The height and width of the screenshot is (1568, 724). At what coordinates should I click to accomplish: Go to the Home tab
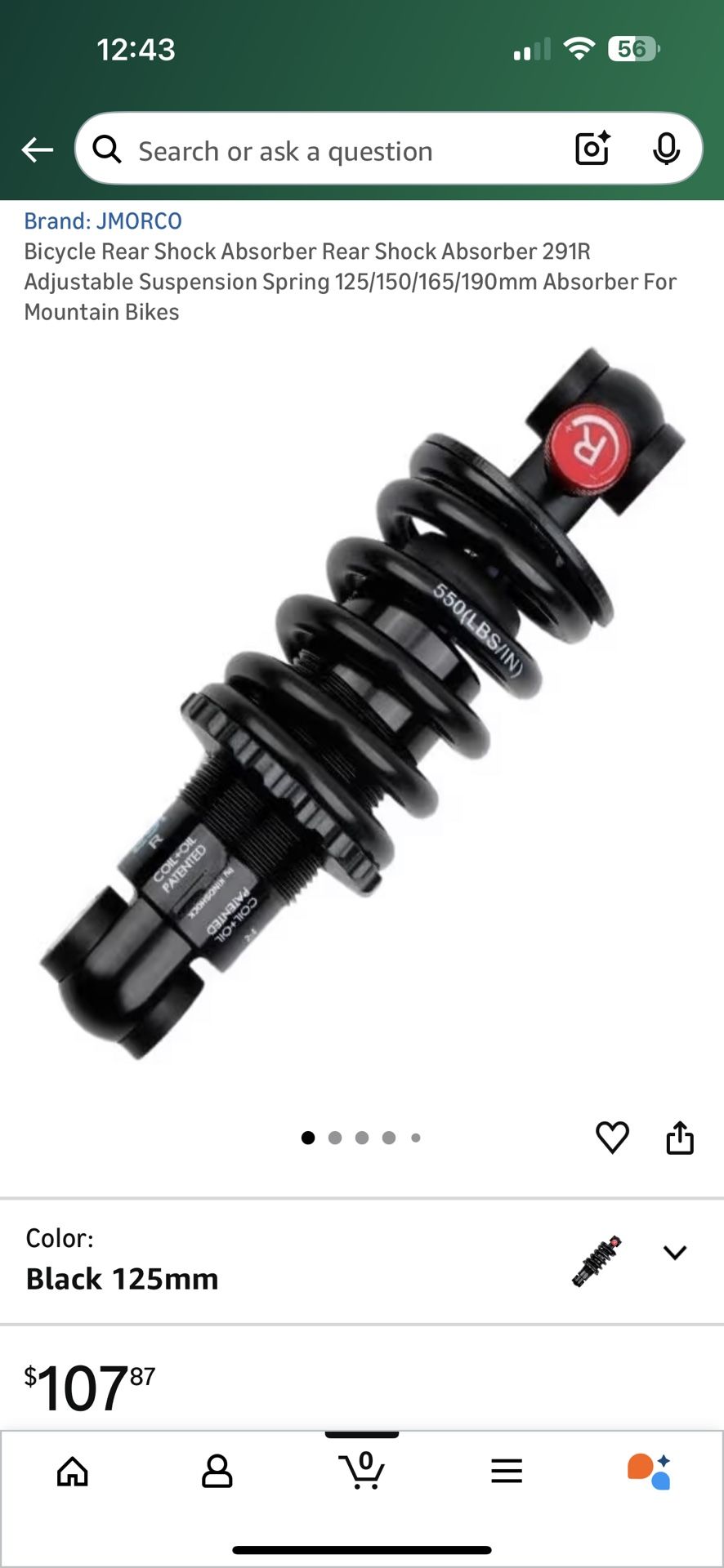click(x=73, y=1472)
